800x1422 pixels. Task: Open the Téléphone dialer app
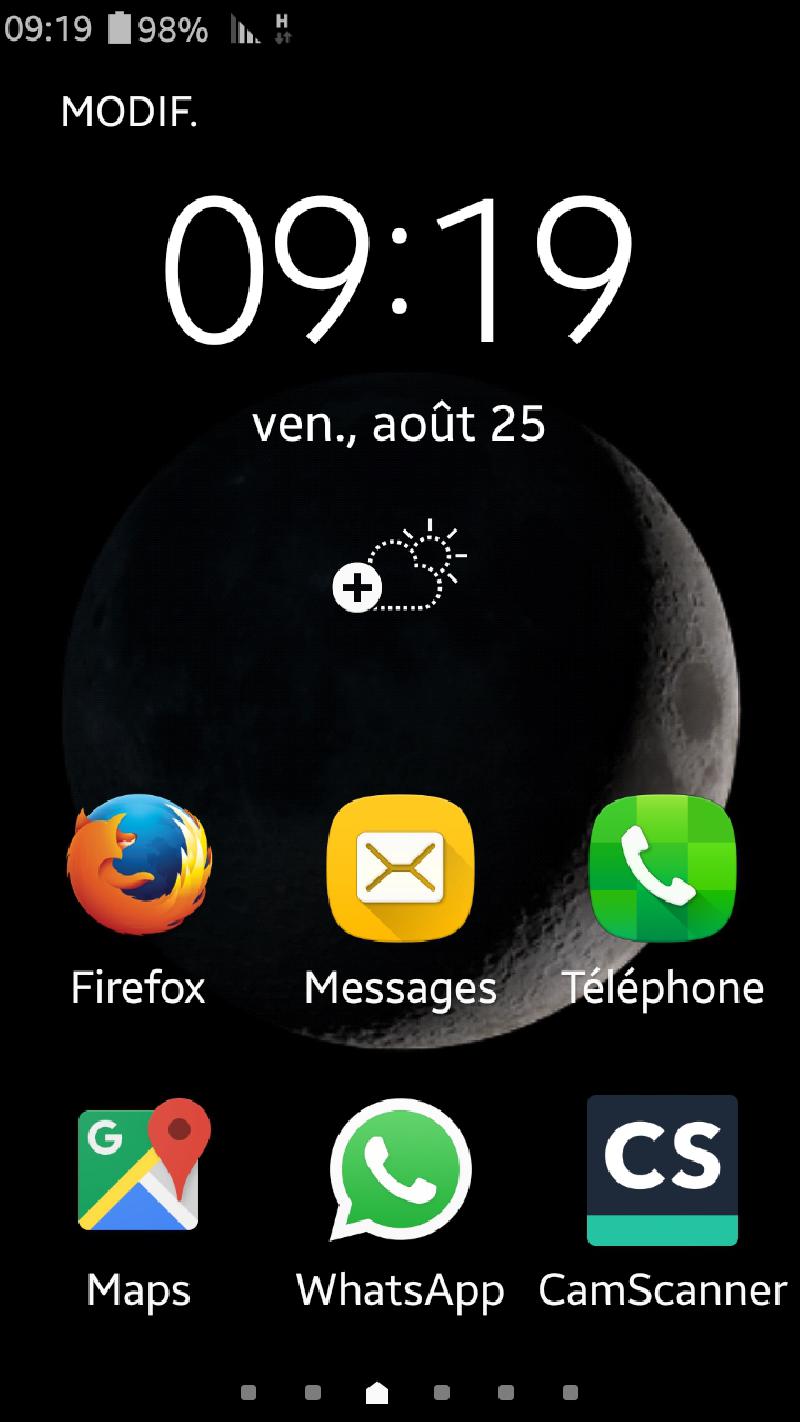662,867
